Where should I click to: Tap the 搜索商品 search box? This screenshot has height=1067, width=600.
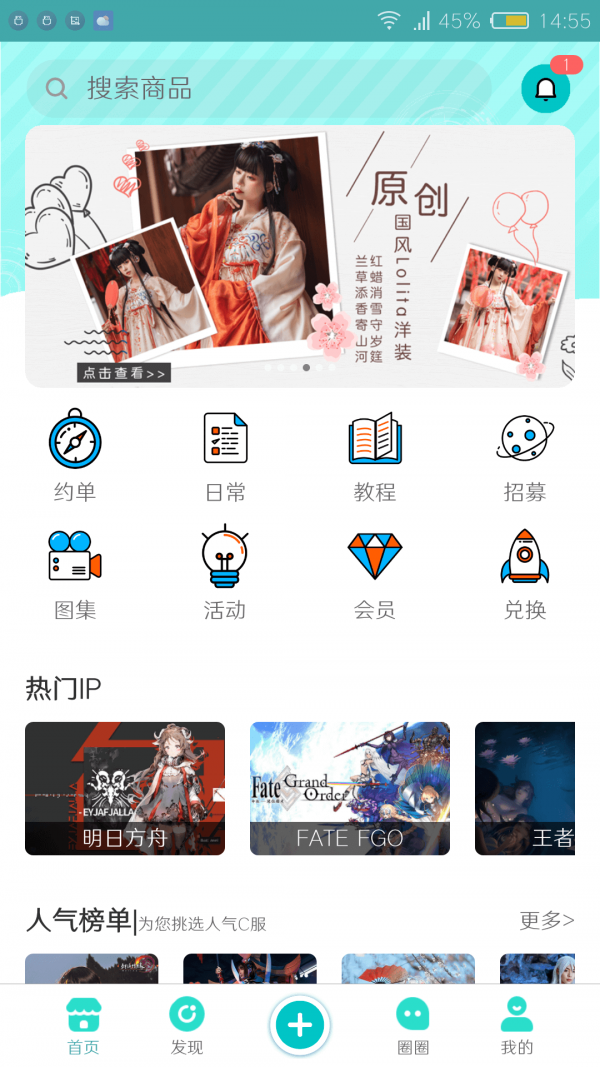coord(260,89)
